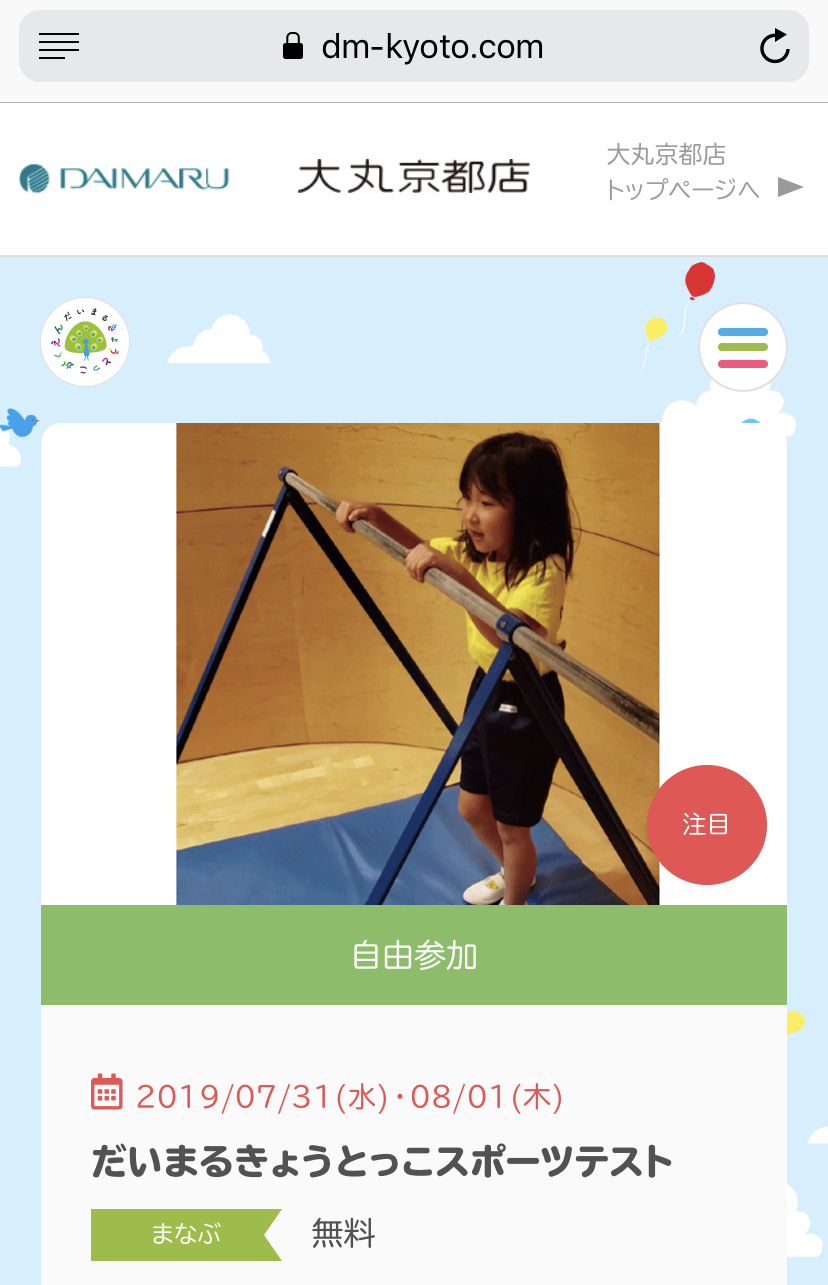Viewport: 828px width, 1285px height.
Task: Tap the dm-kyoto.com address bar
Action: (x=414, y=47)
